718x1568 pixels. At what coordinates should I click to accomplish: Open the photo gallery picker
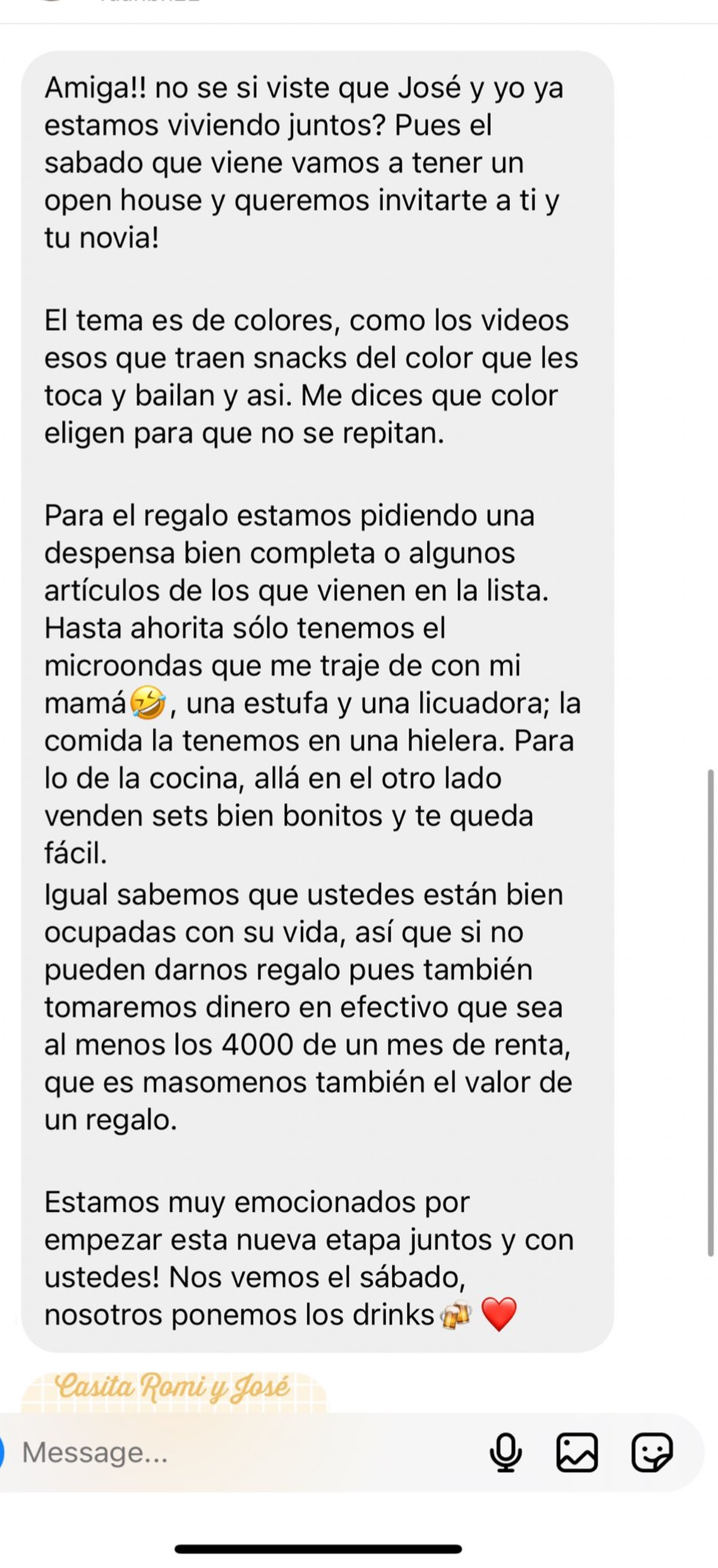click(577, 1453)
